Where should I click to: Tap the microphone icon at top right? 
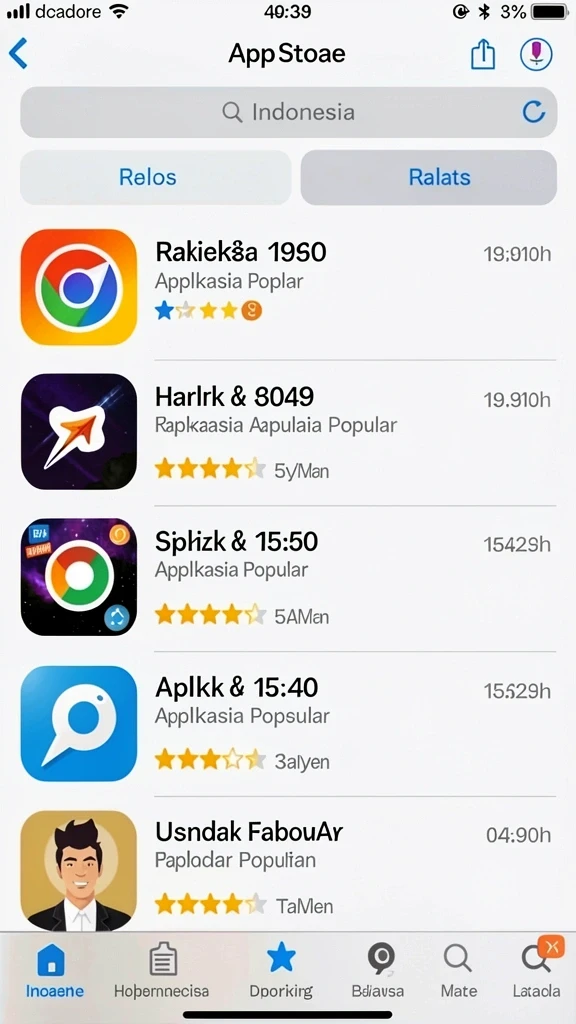pos(536,54)
